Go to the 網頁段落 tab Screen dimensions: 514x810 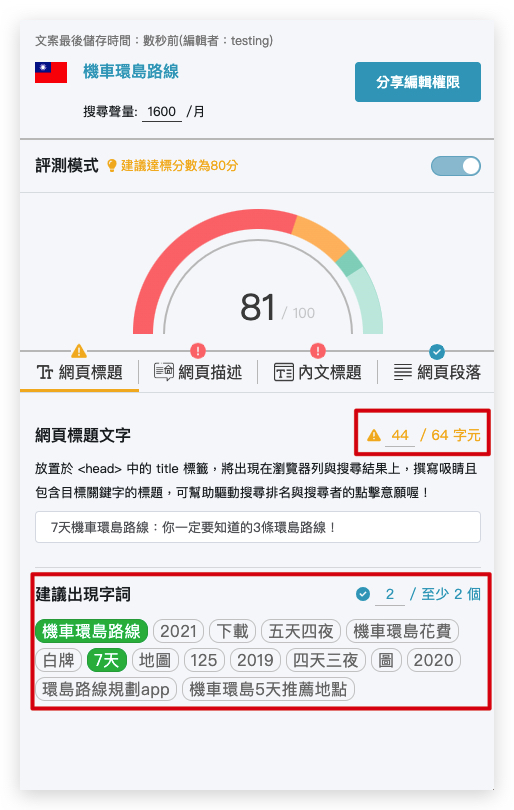(437, 372)
